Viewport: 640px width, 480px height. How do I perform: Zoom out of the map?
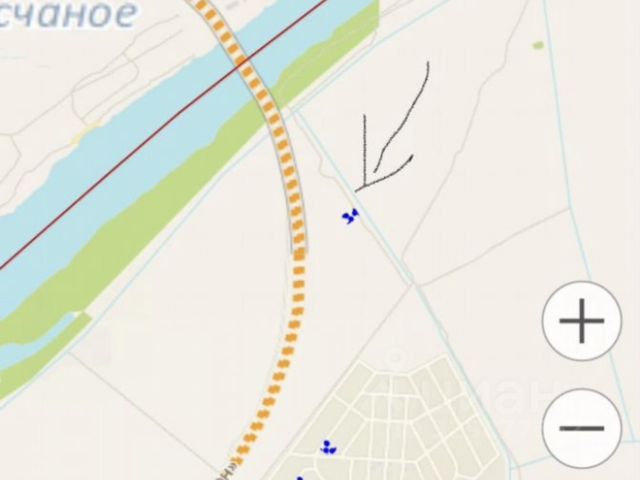582,428
